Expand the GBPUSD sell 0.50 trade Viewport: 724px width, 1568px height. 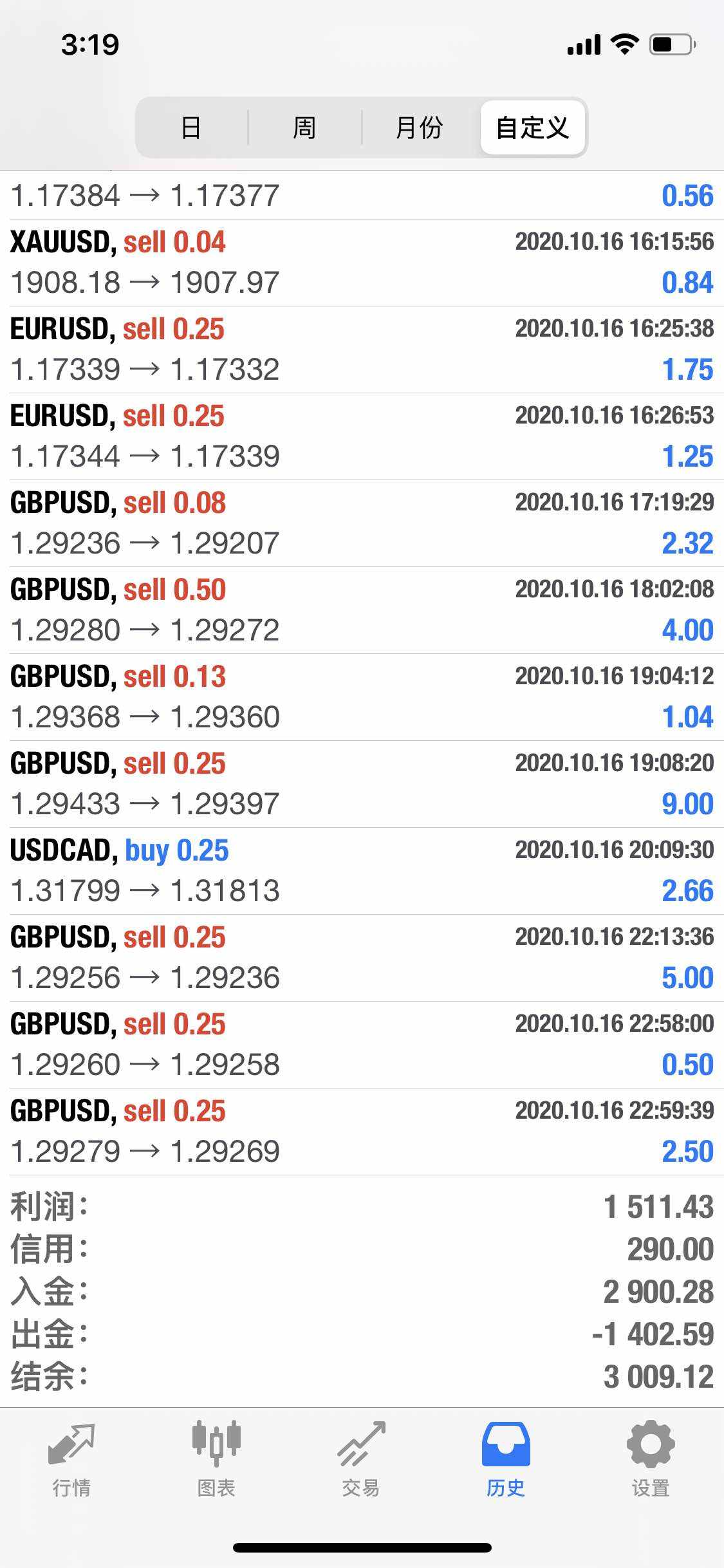point(362,610)
